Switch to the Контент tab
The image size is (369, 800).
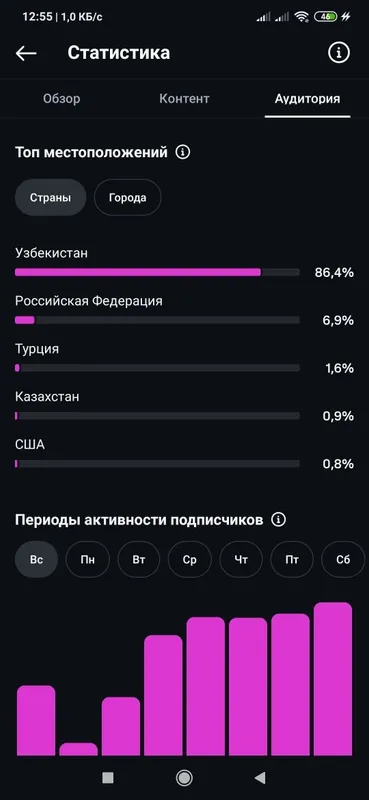tap(184, 98)
